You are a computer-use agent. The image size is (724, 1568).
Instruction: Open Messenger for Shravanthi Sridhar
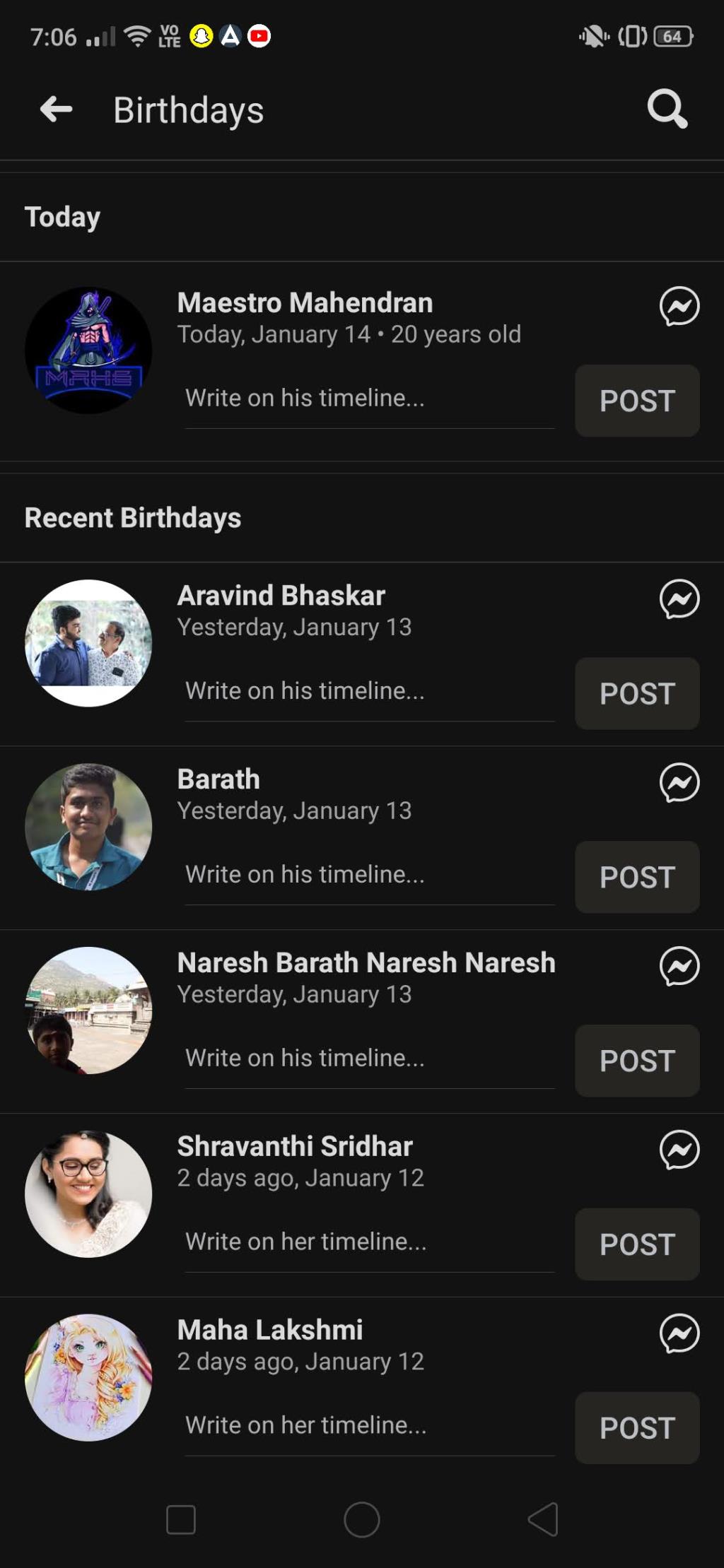click(679, 1150)
